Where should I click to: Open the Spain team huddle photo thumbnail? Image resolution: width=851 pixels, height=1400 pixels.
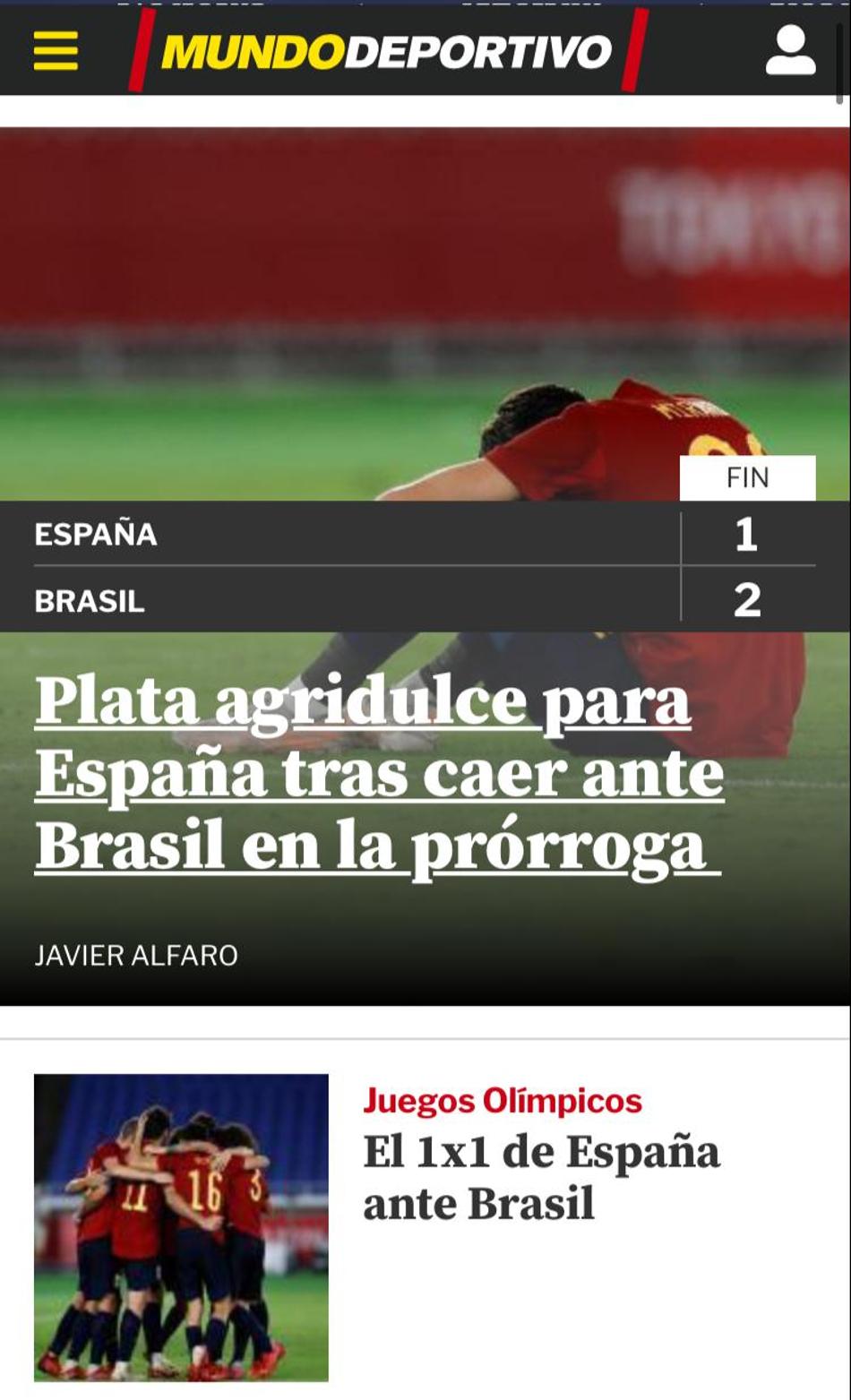click(181, 1227)
